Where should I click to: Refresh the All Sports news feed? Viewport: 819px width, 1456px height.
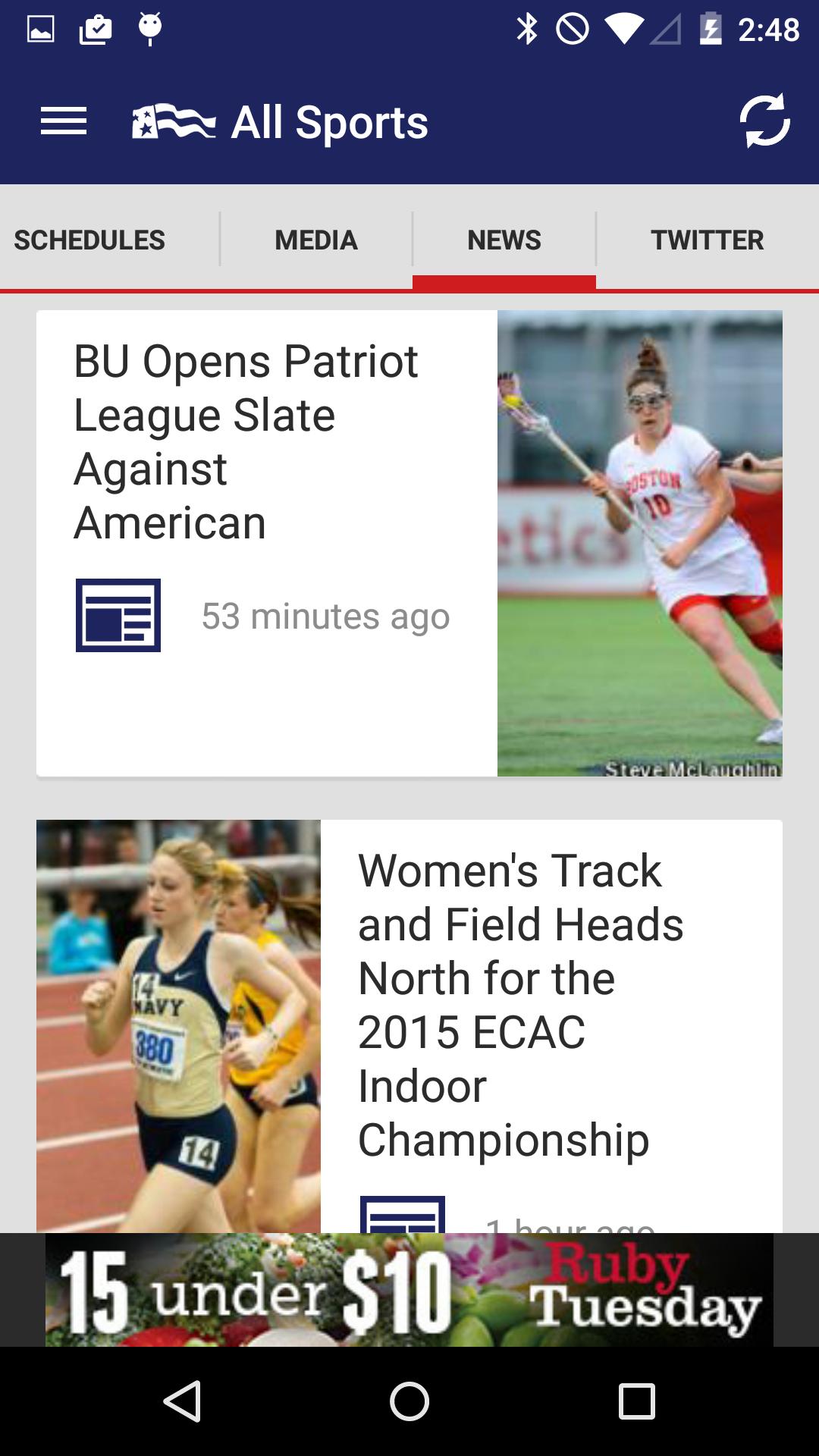pyautogui.click(x=766, y=121)
